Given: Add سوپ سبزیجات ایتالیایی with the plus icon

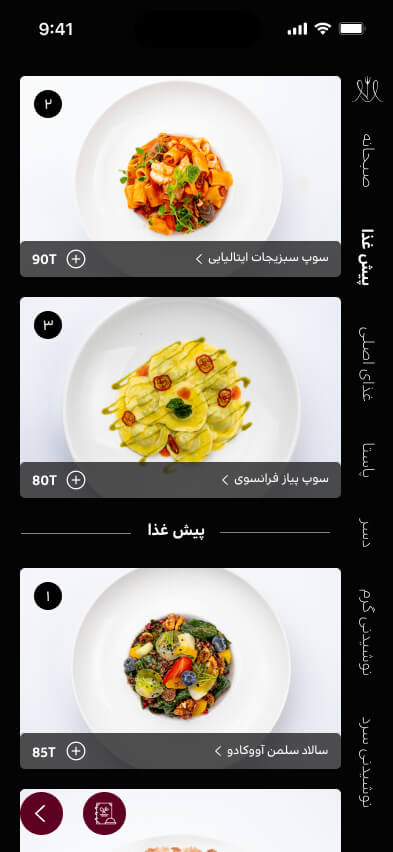Looking at the screenshot, I should click(76, 259).
